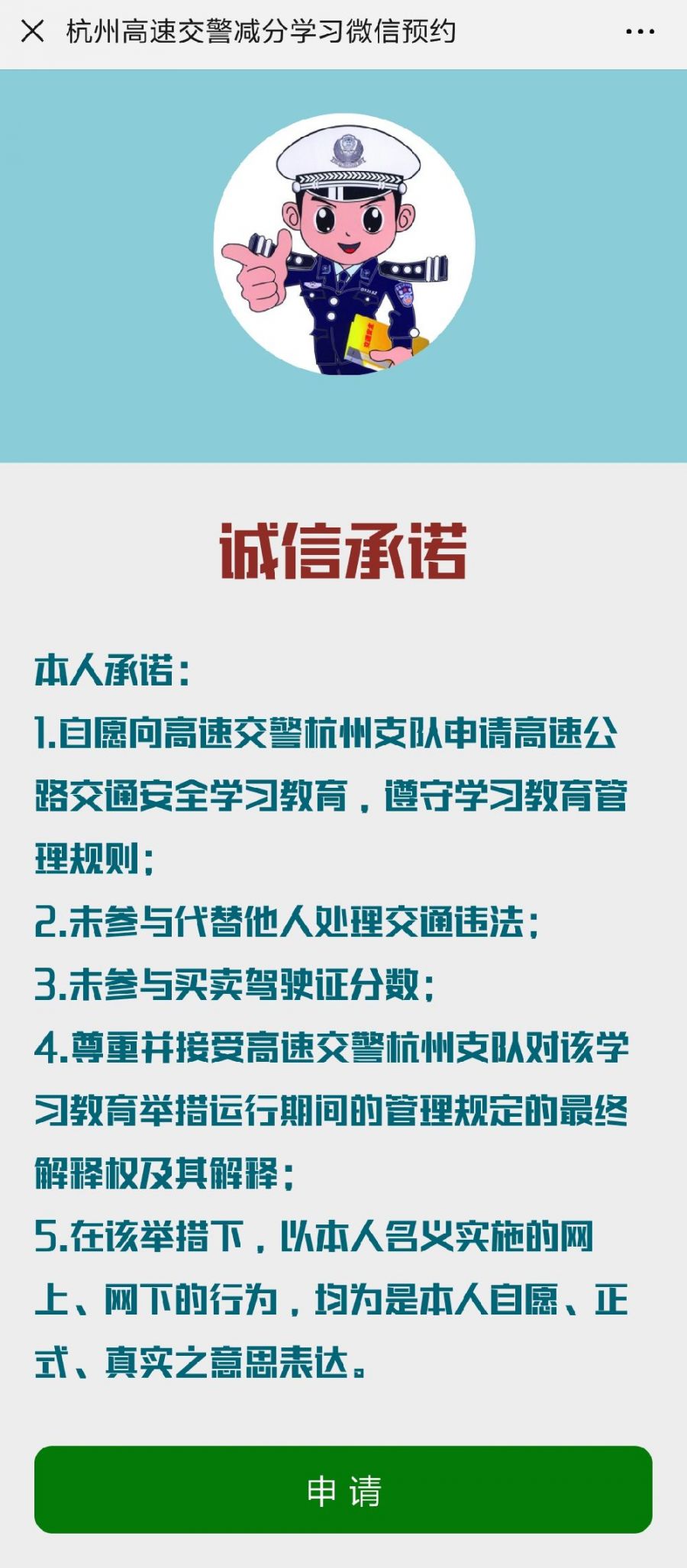687x1568 pixels.
Task: Open the three-dot overflow menu
Action: pos(640,32)
